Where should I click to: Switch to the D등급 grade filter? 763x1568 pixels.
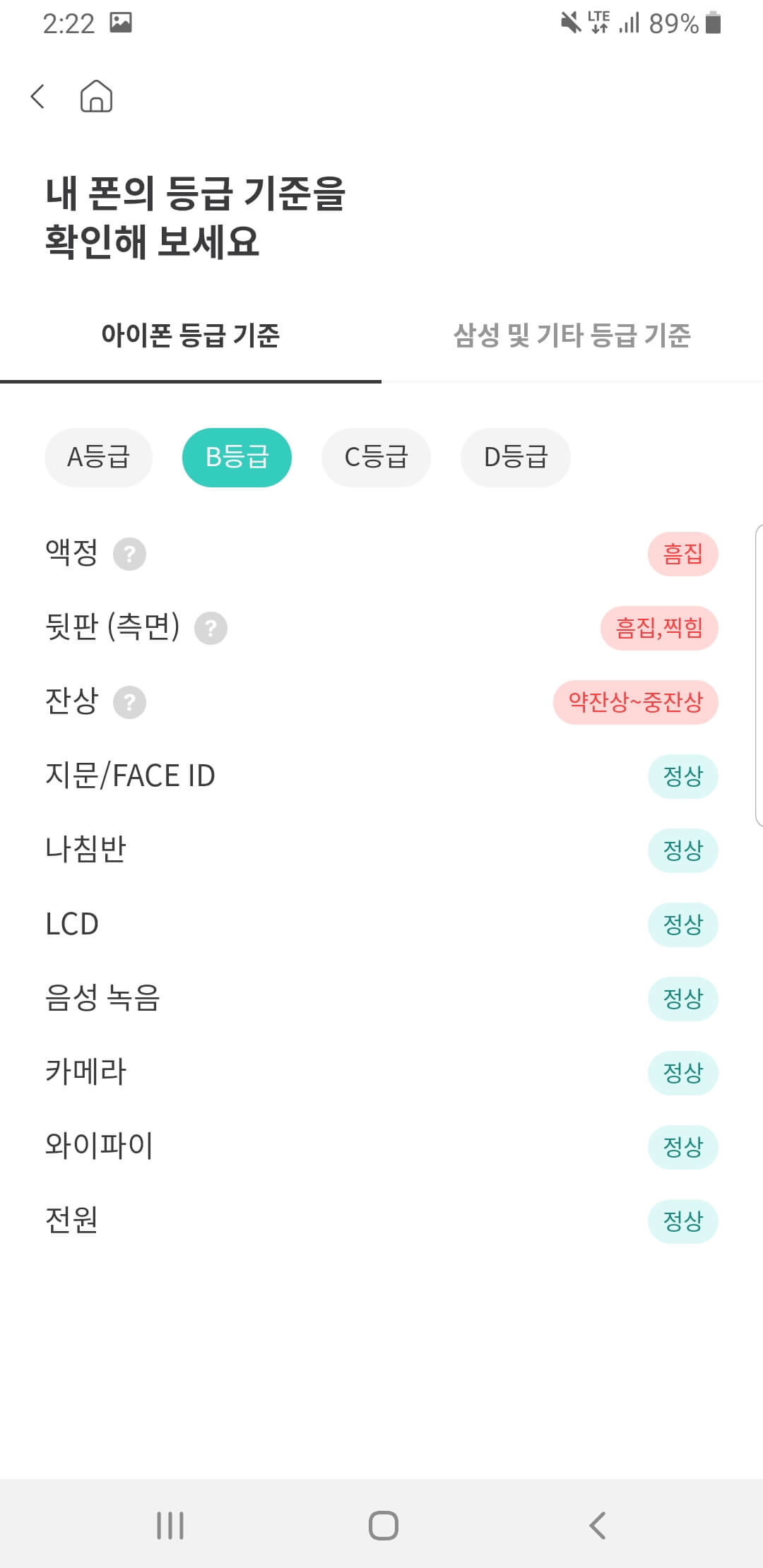coord(515,457)
